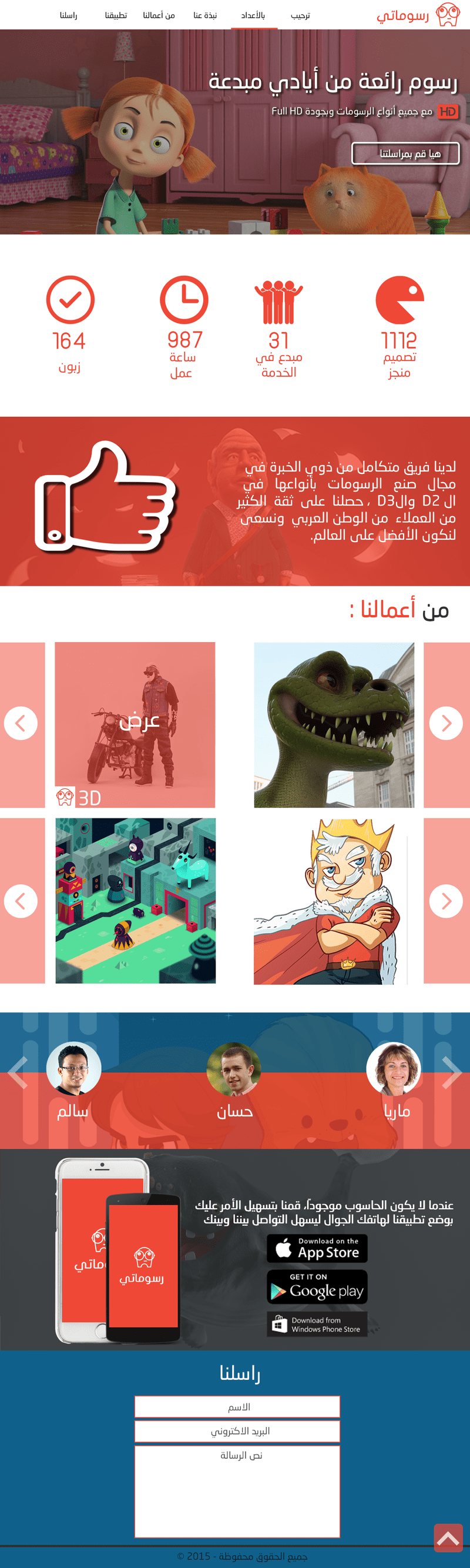Tap the right arrow beside the dinosaur artwork
The height and width of the screenshot is (1568, 470).
click(x=446, y=723)
